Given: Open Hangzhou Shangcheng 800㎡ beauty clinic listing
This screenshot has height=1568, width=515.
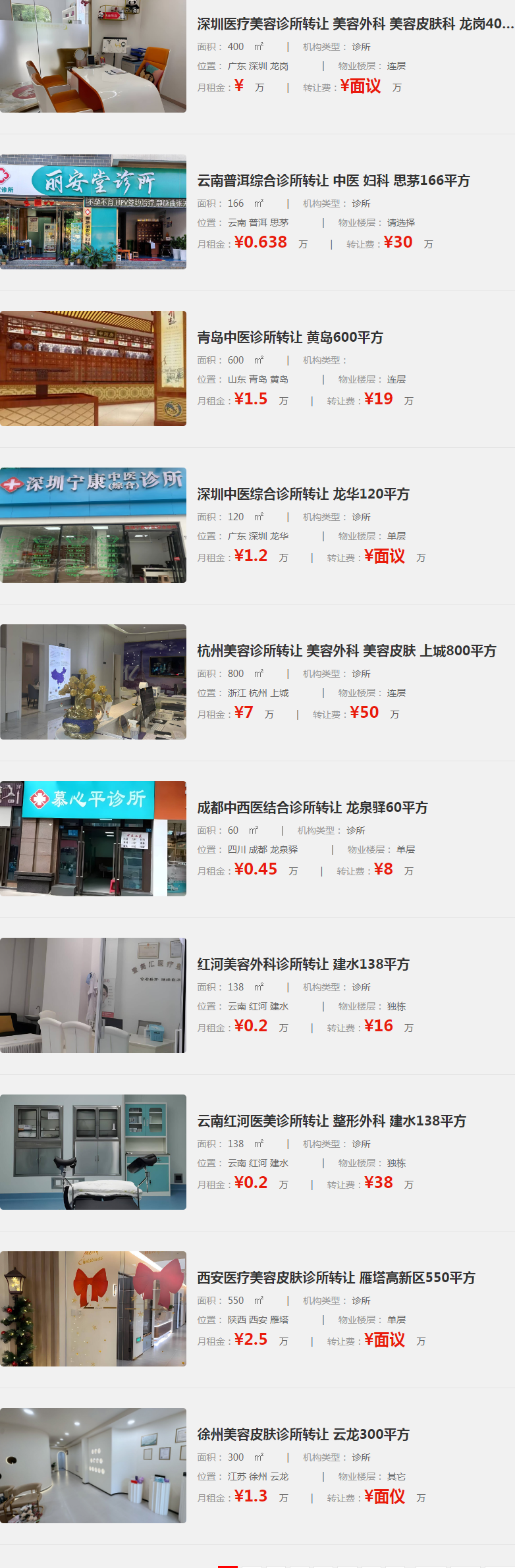Looking at the screenshot, I should click(x=346, y=651).
